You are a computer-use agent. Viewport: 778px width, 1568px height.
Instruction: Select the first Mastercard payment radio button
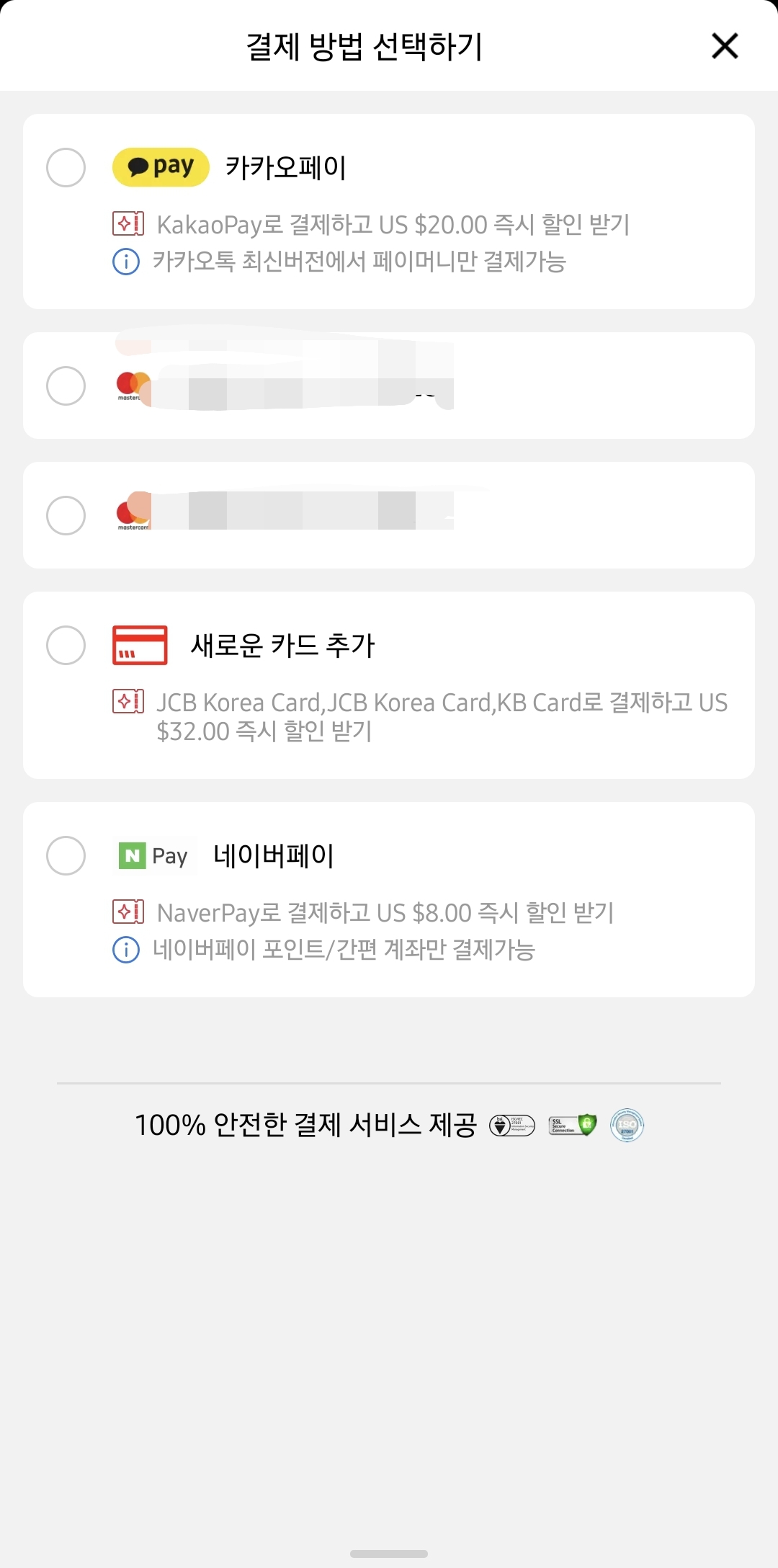point(66,384)
